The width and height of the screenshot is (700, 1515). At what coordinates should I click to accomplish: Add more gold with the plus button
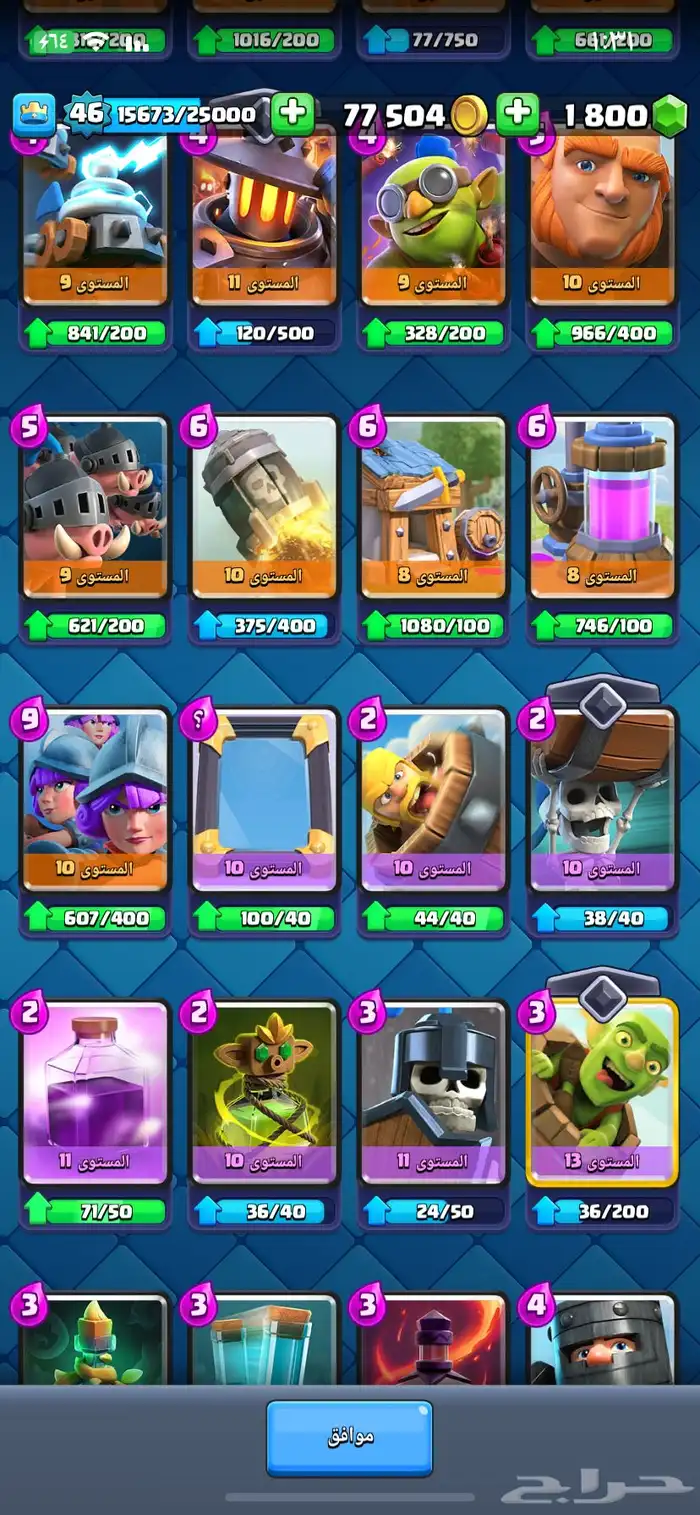(x=517, y=114)
